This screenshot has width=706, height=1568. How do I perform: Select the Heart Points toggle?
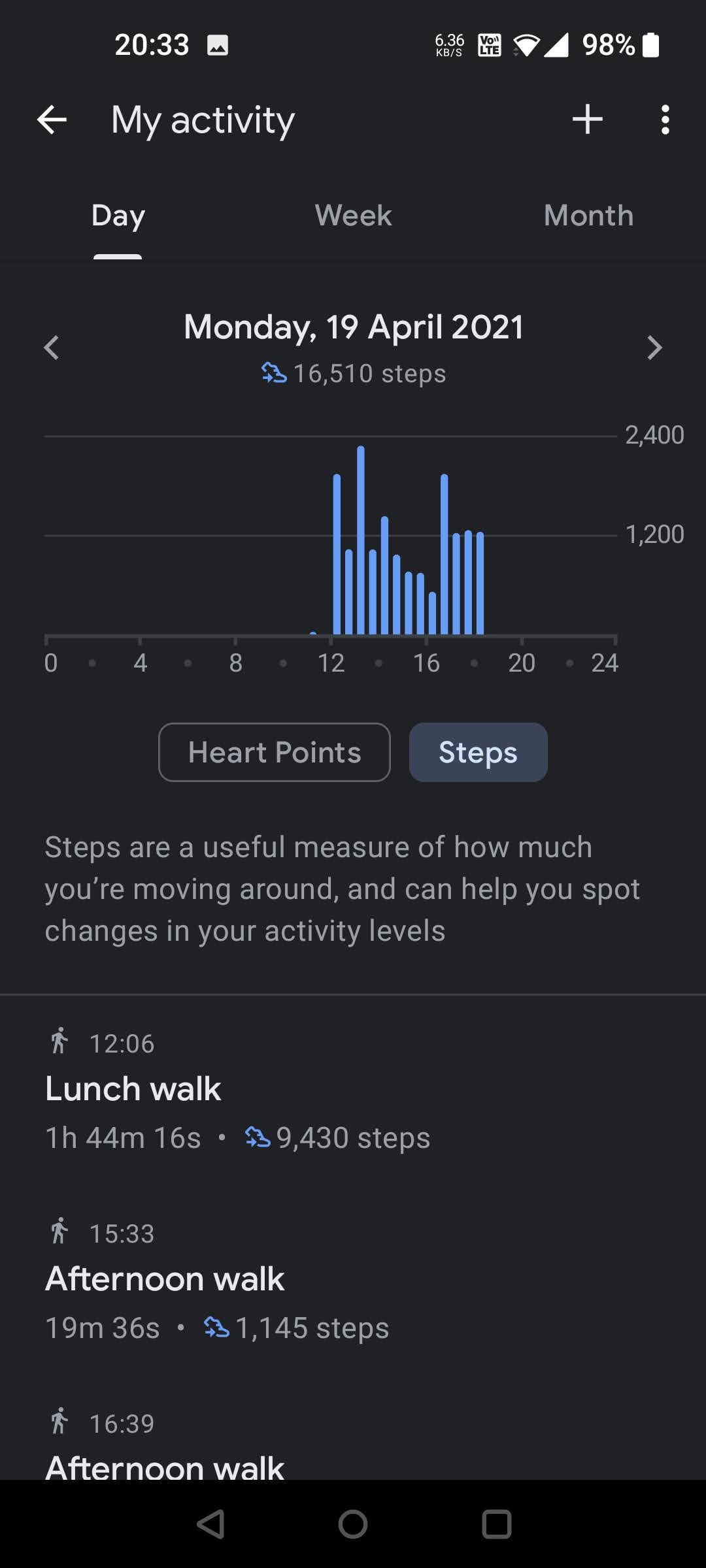274,752
